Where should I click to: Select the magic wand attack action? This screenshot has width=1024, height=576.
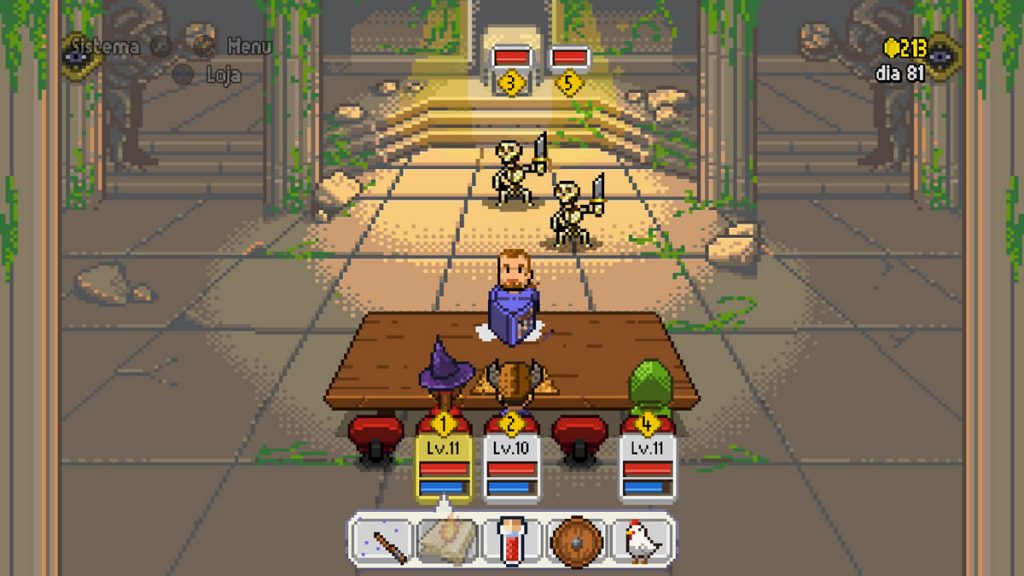coord(382,541)
